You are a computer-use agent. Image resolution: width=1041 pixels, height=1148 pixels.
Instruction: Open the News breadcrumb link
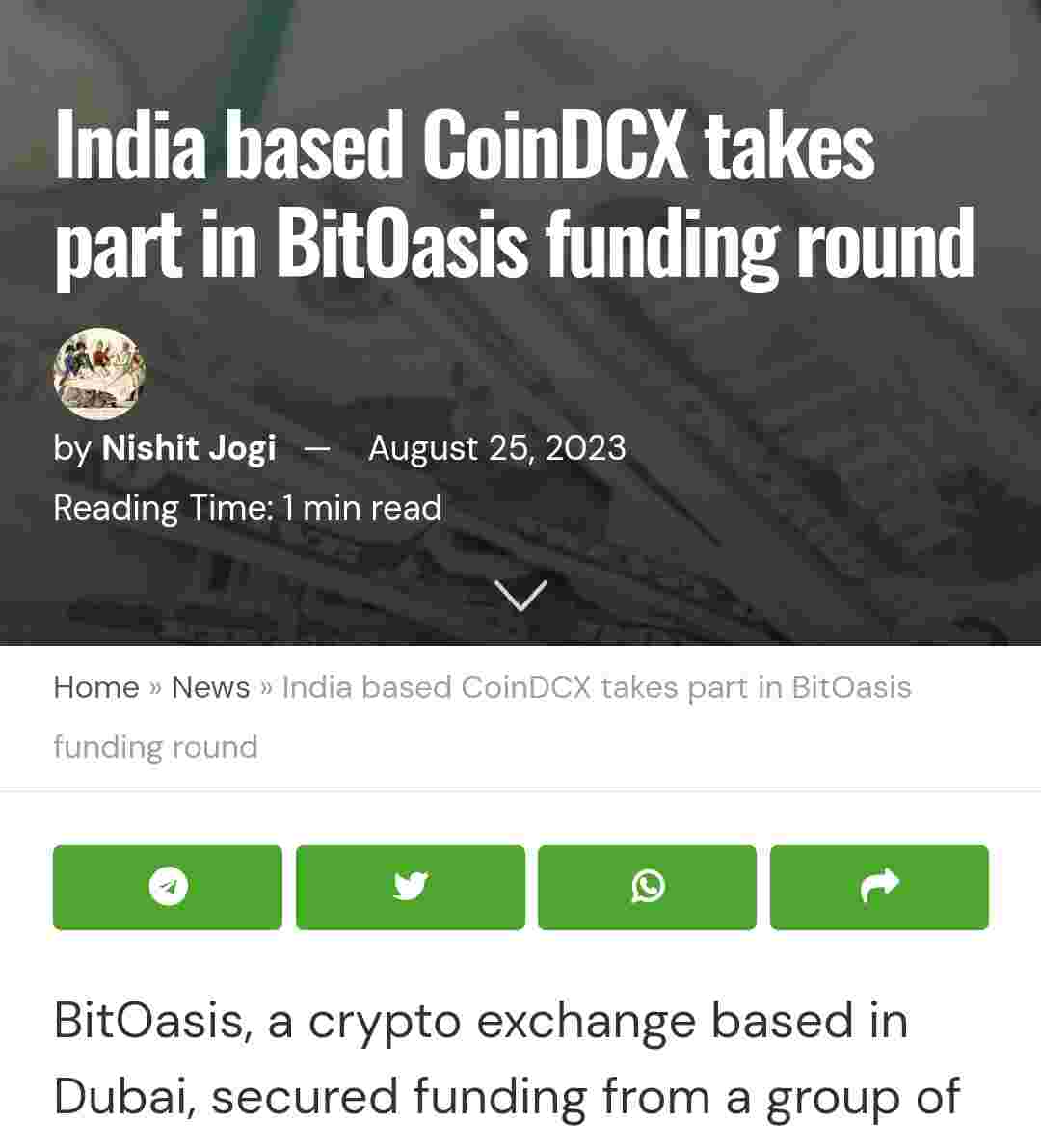210,687
